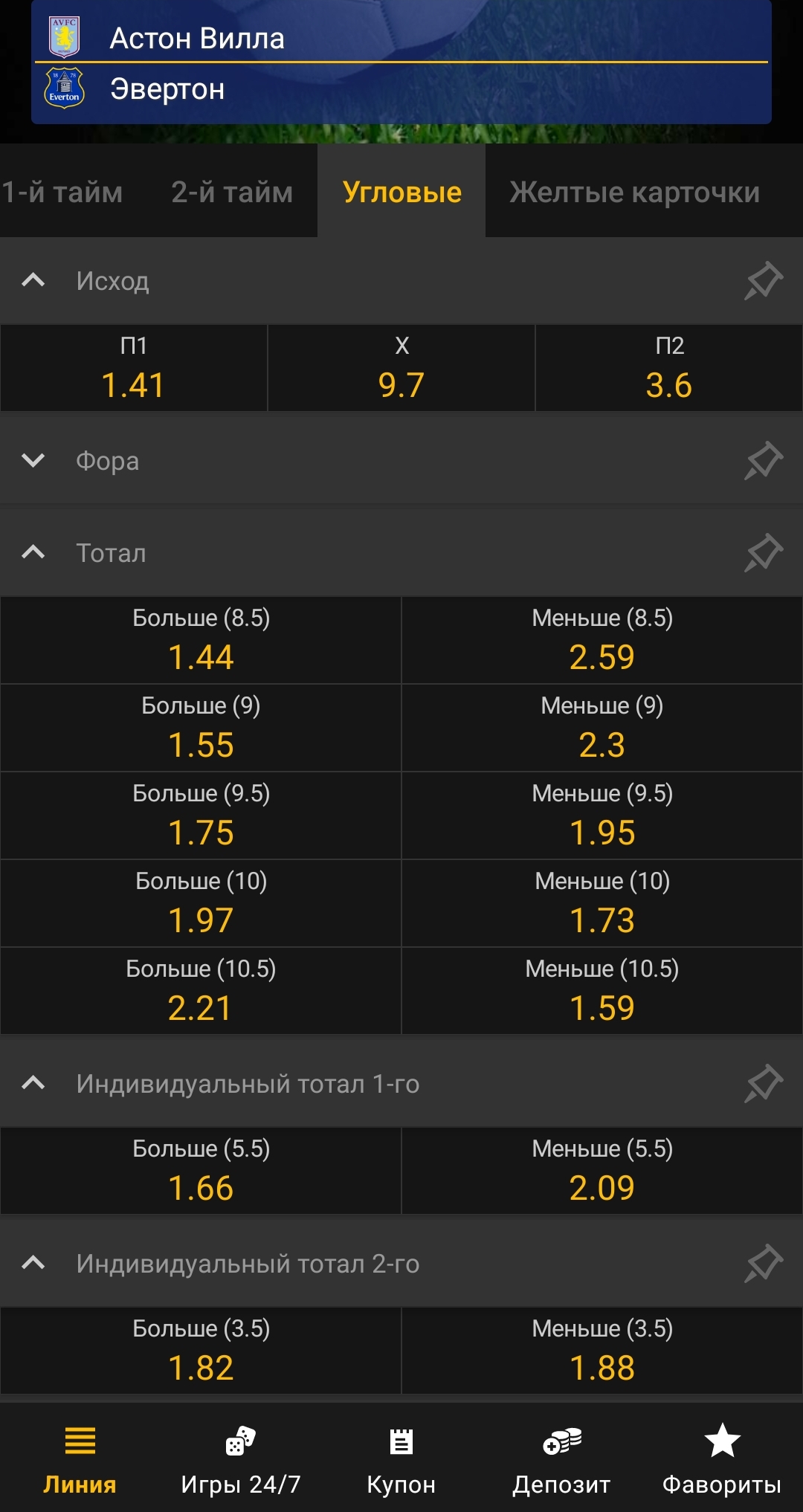The image size is (803, 1512).
Task: Open the Желтые карточки tab
Action: coord(634,192)
